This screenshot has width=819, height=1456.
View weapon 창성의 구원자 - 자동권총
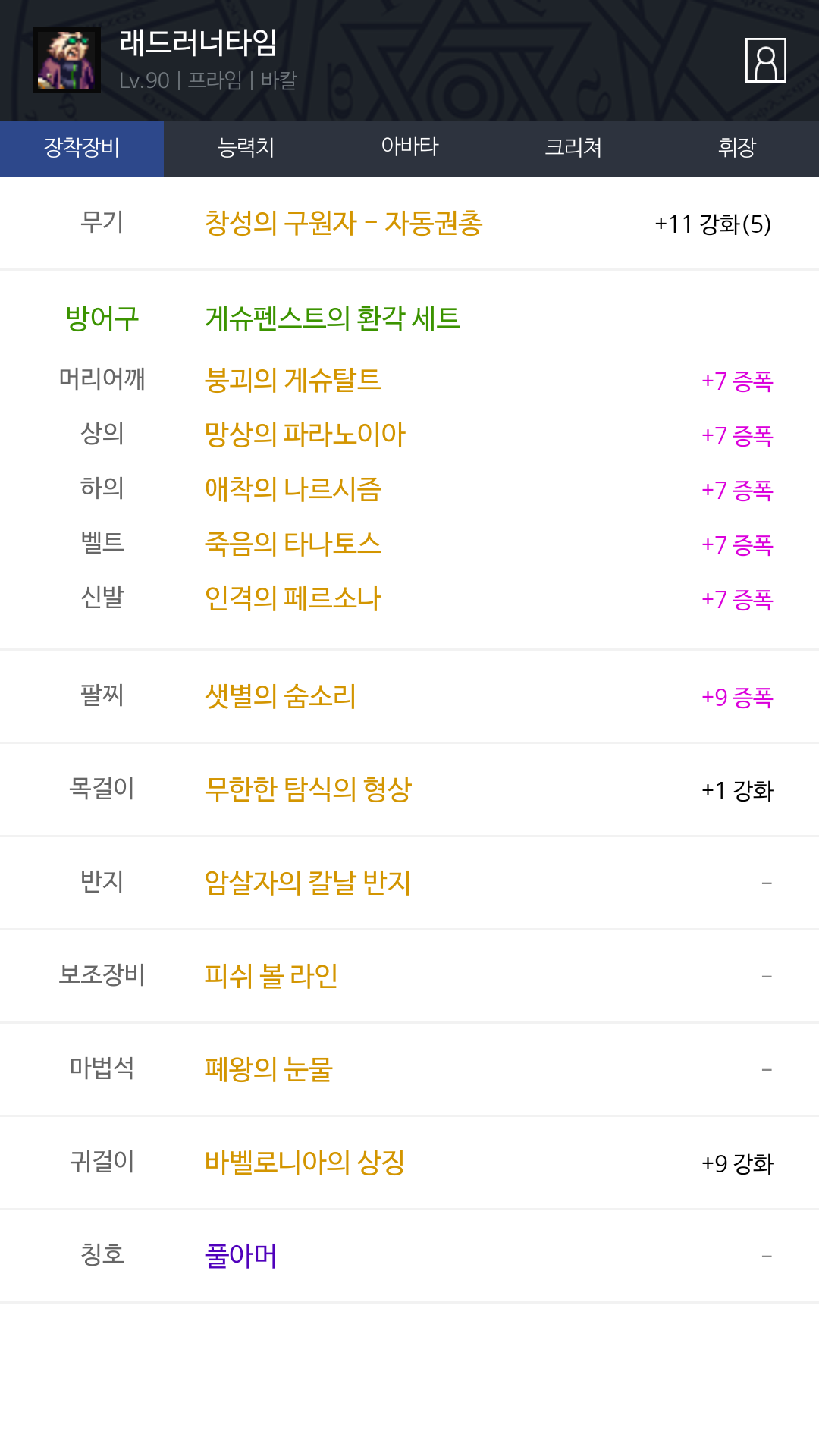tap(344, 224)
